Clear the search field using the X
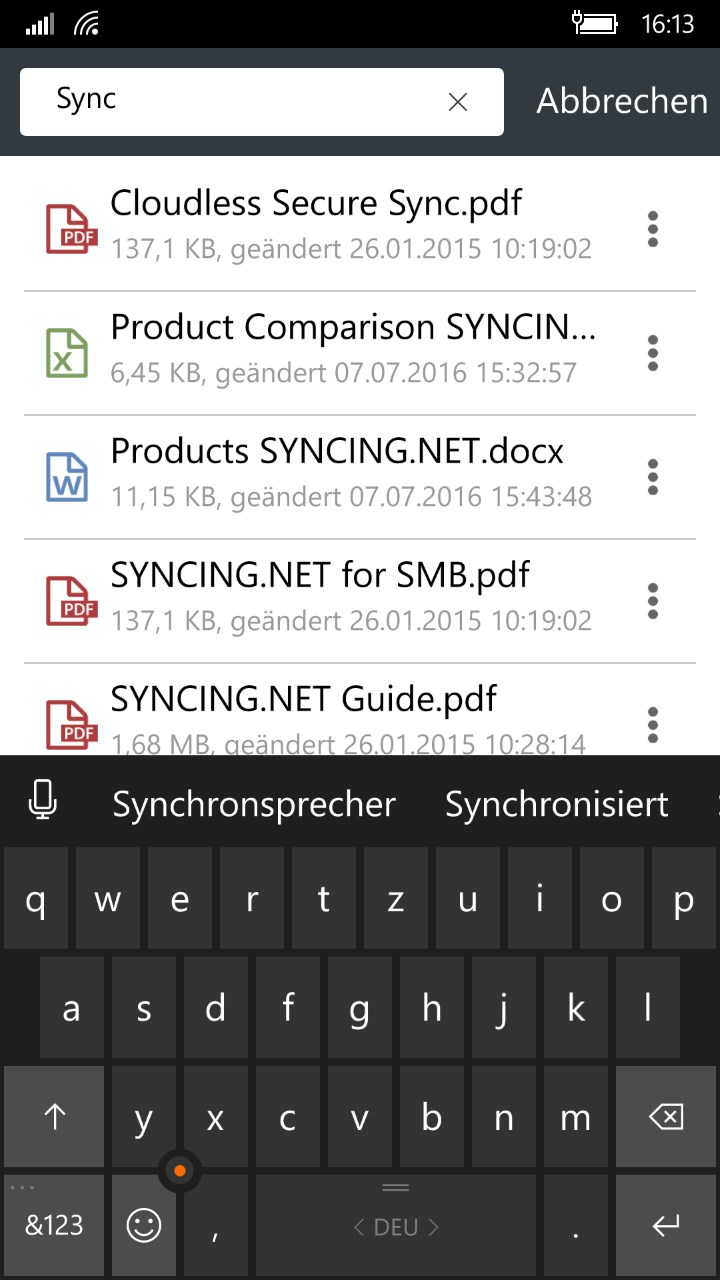 [x=458, y=101]
